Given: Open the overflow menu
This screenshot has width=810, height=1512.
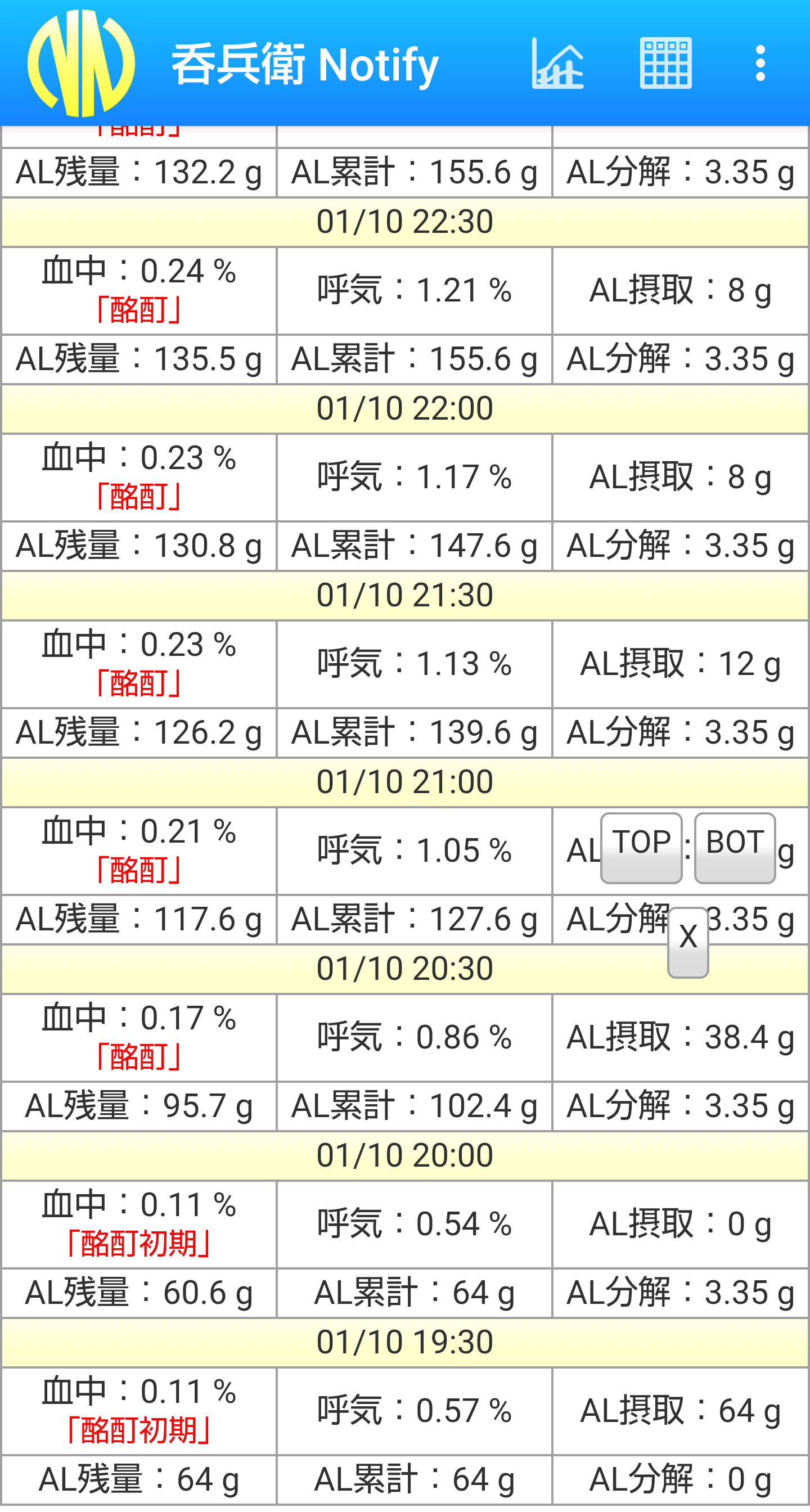Looking at the screenshot, I should click(x=760, y=64).
